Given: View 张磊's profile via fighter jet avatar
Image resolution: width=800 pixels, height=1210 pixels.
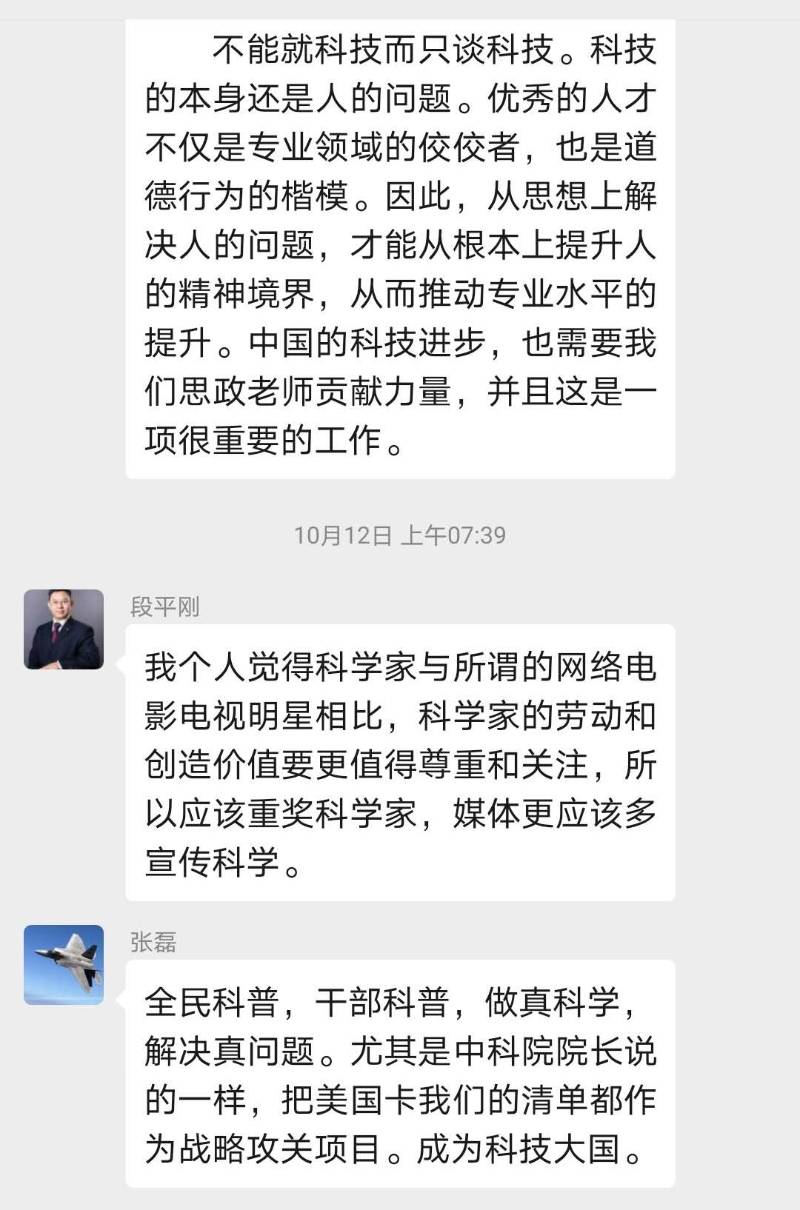Looking at the screenshot, I should pos(64,964).
